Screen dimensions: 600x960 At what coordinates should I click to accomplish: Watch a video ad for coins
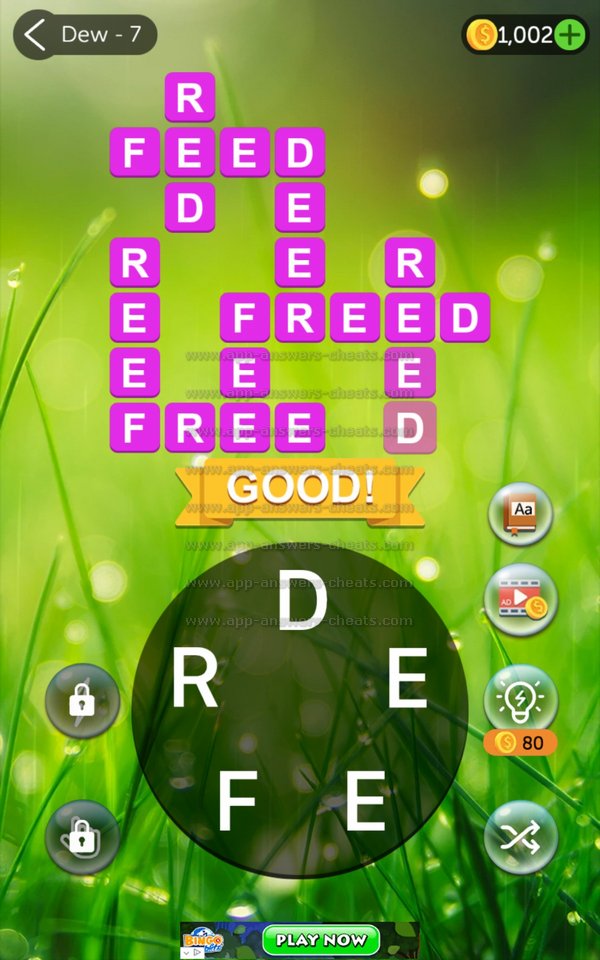(x=521, y=600)
